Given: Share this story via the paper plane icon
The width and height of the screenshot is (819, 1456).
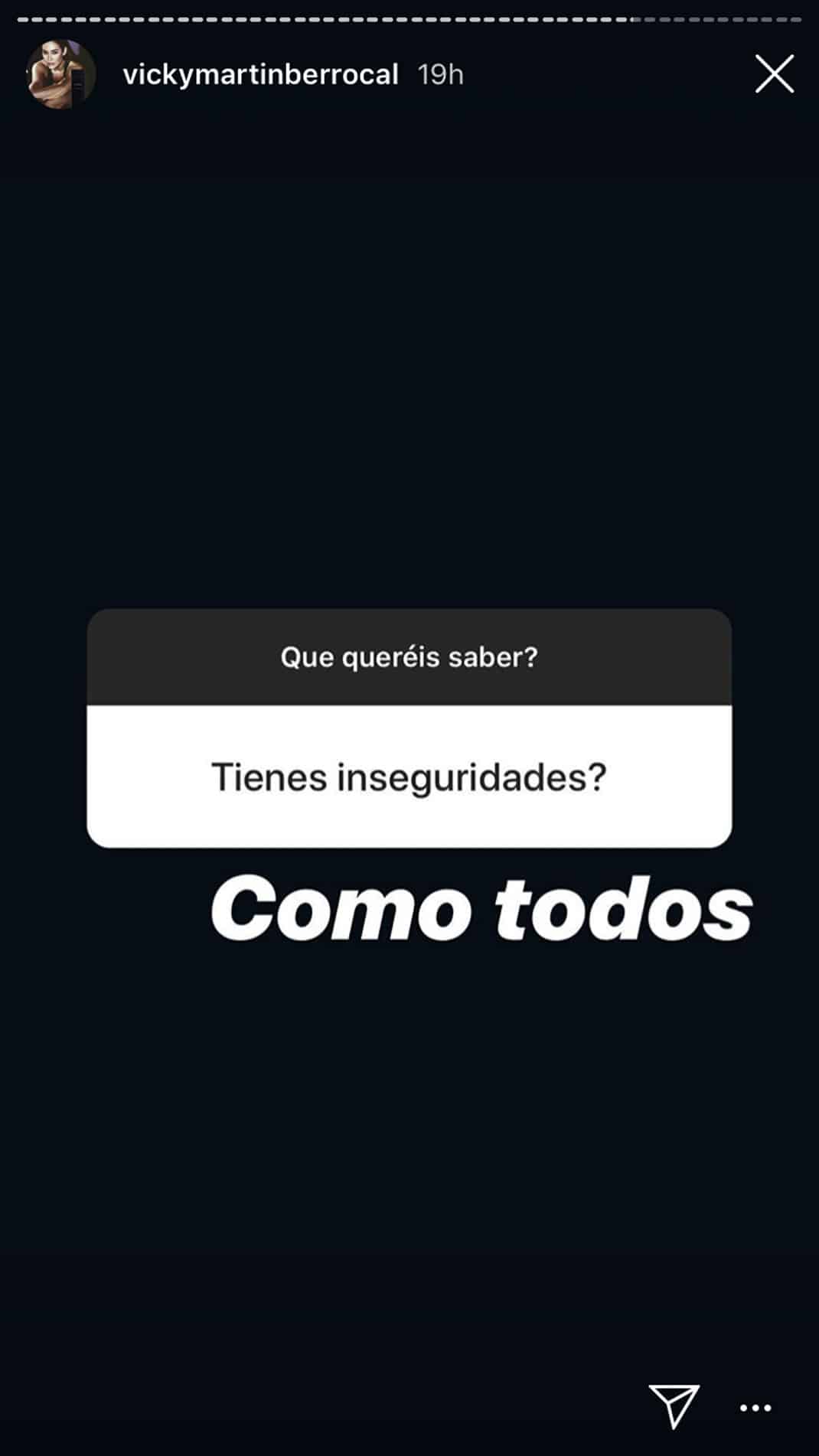Looking at the screenshot, I should click(674, 1406).
